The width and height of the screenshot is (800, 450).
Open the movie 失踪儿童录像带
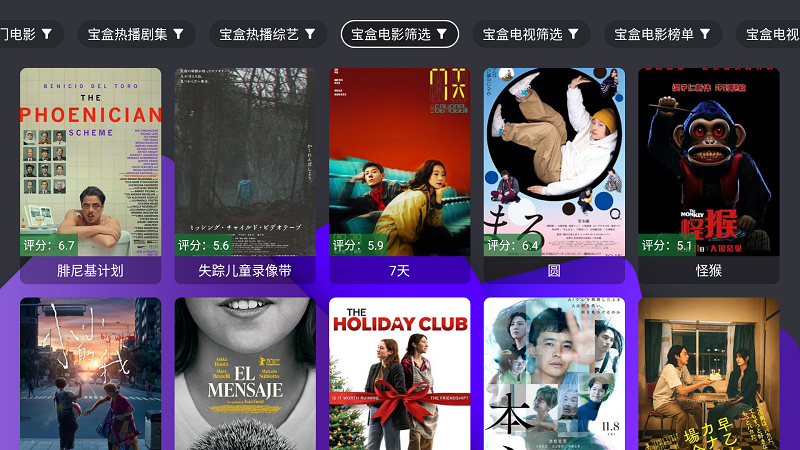coord(245,170)
